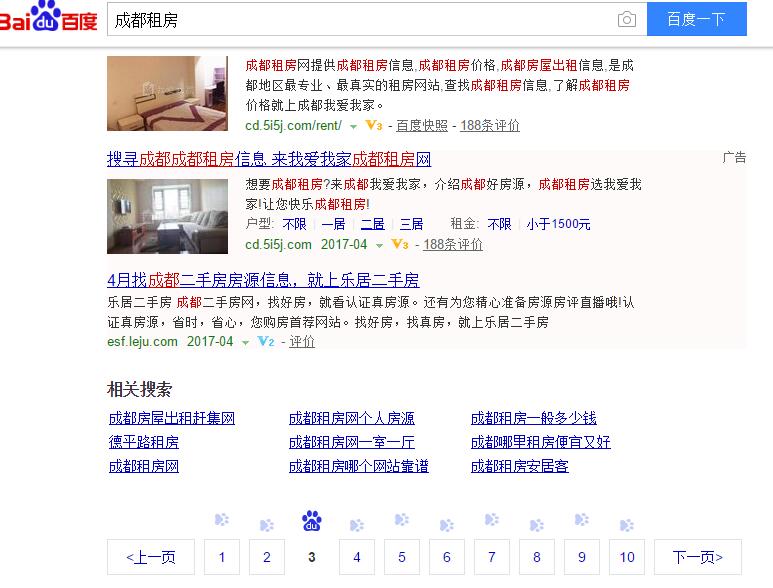Viewport: 773px width, 588px height.
Task: Go to the previous page with 上一页
Action: click(151, 557)
